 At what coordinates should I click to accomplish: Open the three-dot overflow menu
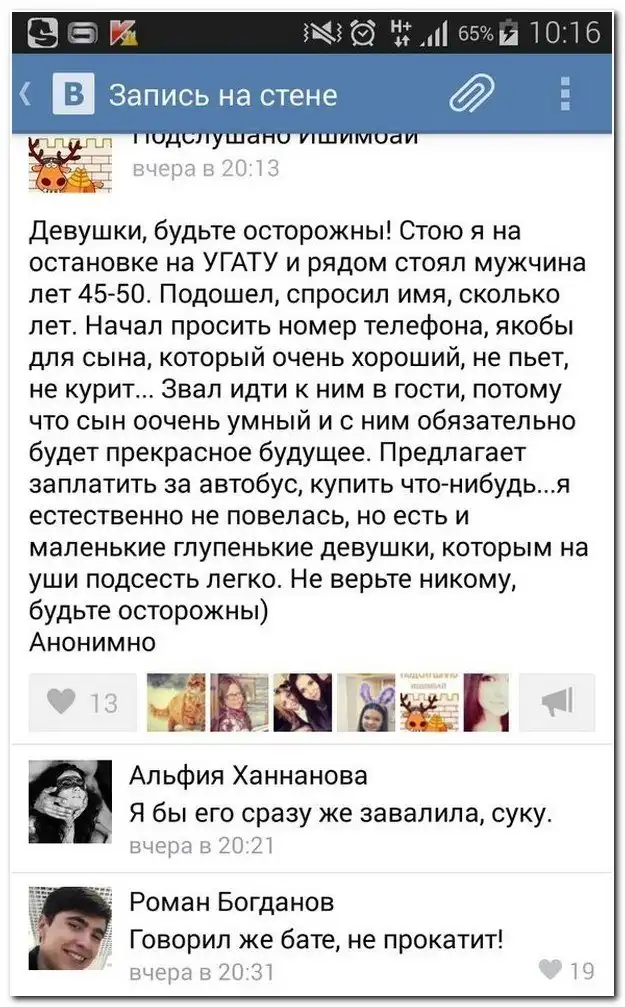coord(565,95)
